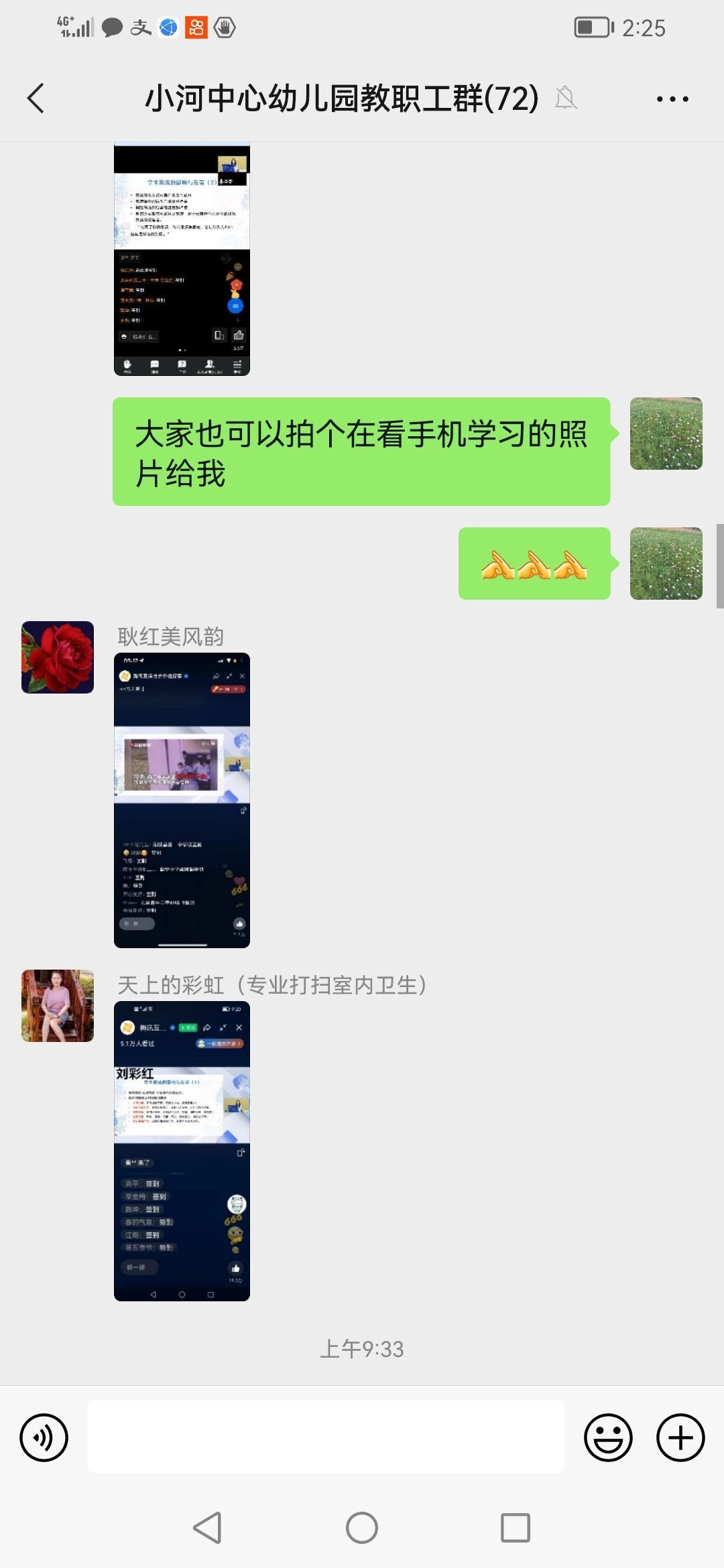This screenshot has height=1568, width=724.
Task: Open group chat info via three dots
Action: [672, 99]
